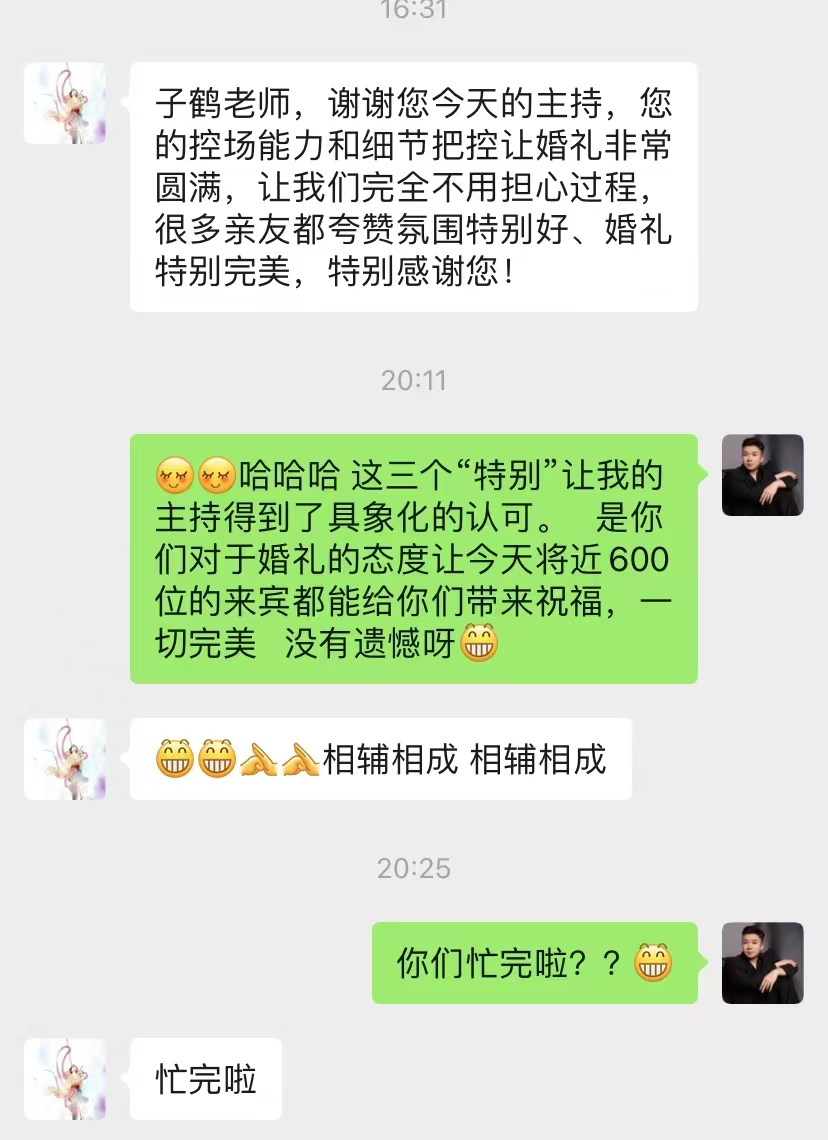Screen dimensions: 828x1140
Task: Tap the host's avatar beside the 哈哈哈 reply
Action: click(x=762, y=475)
